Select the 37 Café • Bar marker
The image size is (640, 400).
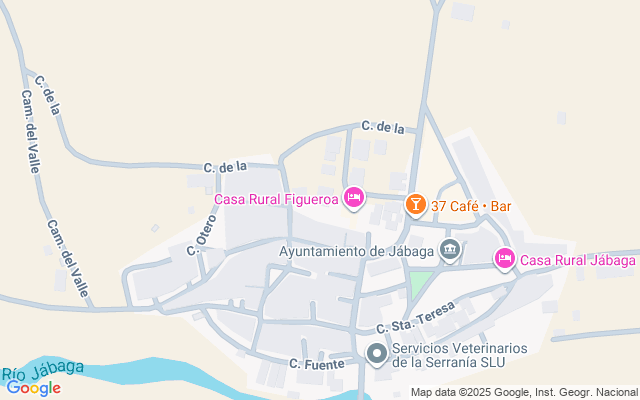click(416, 205)
